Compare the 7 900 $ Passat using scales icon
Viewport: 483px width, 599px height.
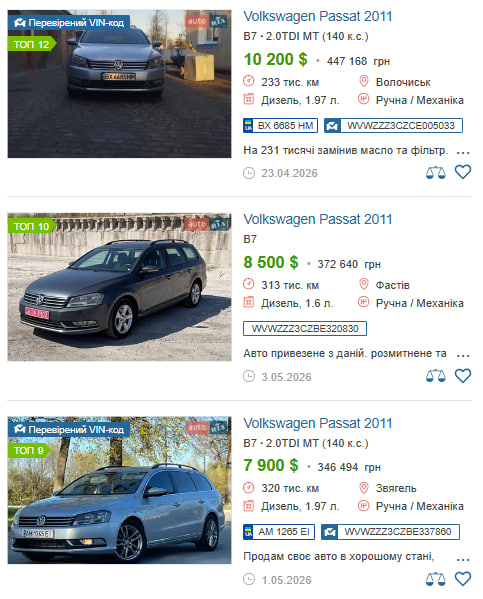(x=436, y=580)
